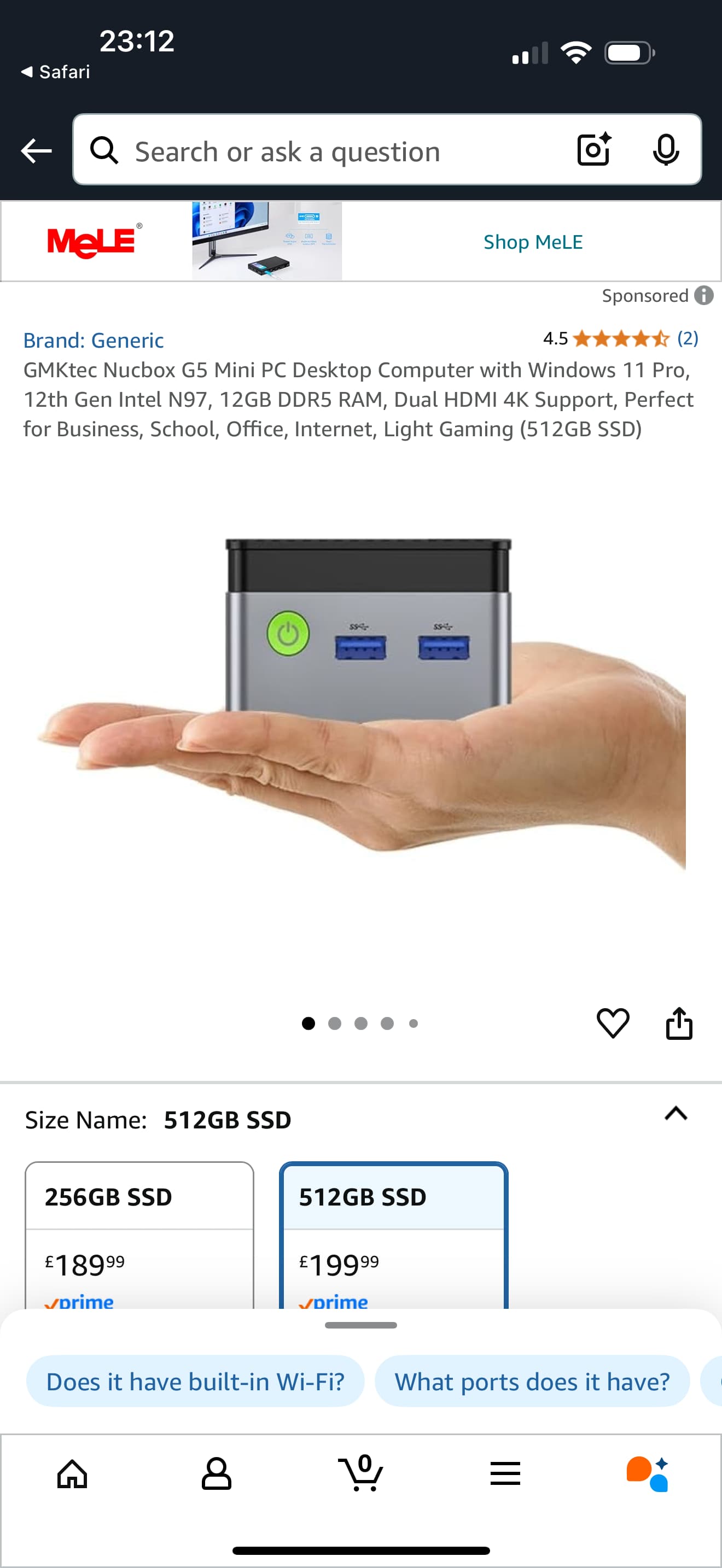This screenshot has height=1568, width=722.
Task: Start voice search with the microphone
Action: pyautogui.click(x=666, y=150)
